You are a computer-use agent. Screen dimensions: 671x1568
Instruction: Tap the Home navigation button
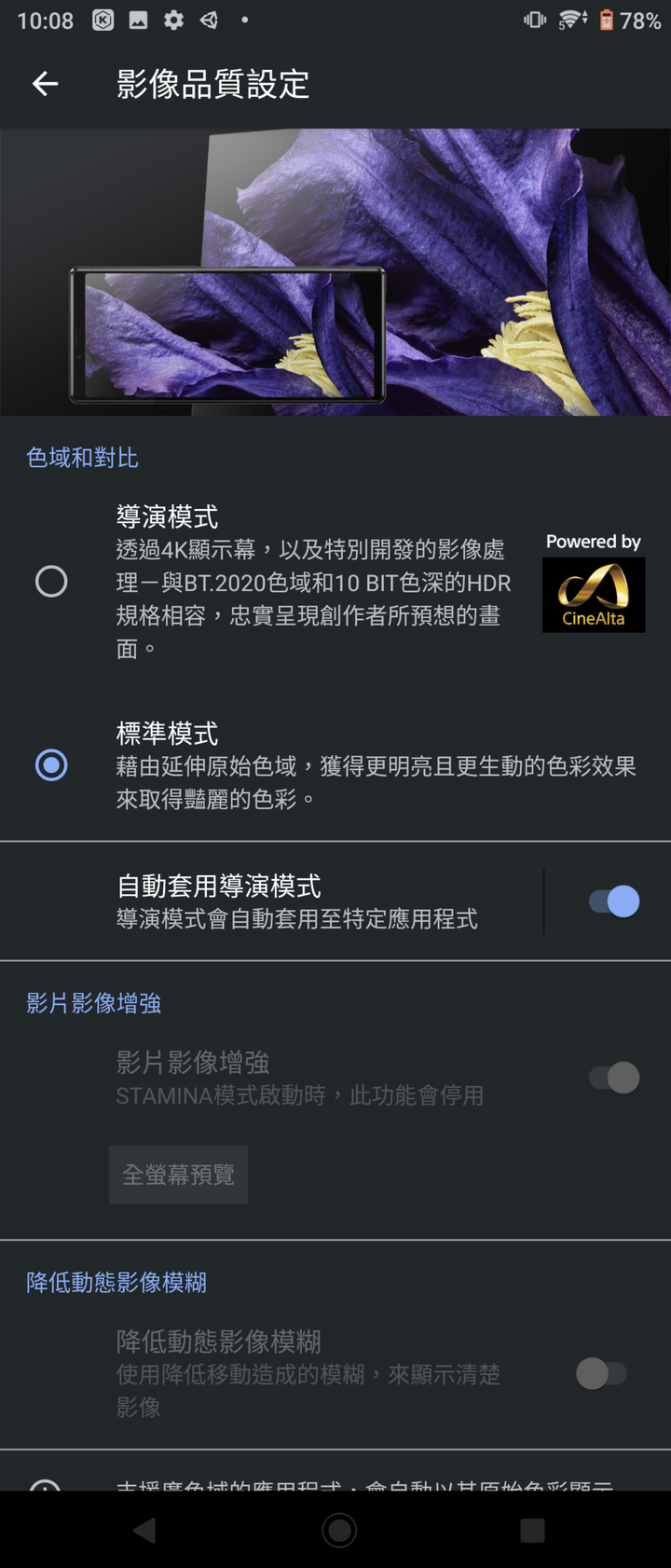(338, 1530)
